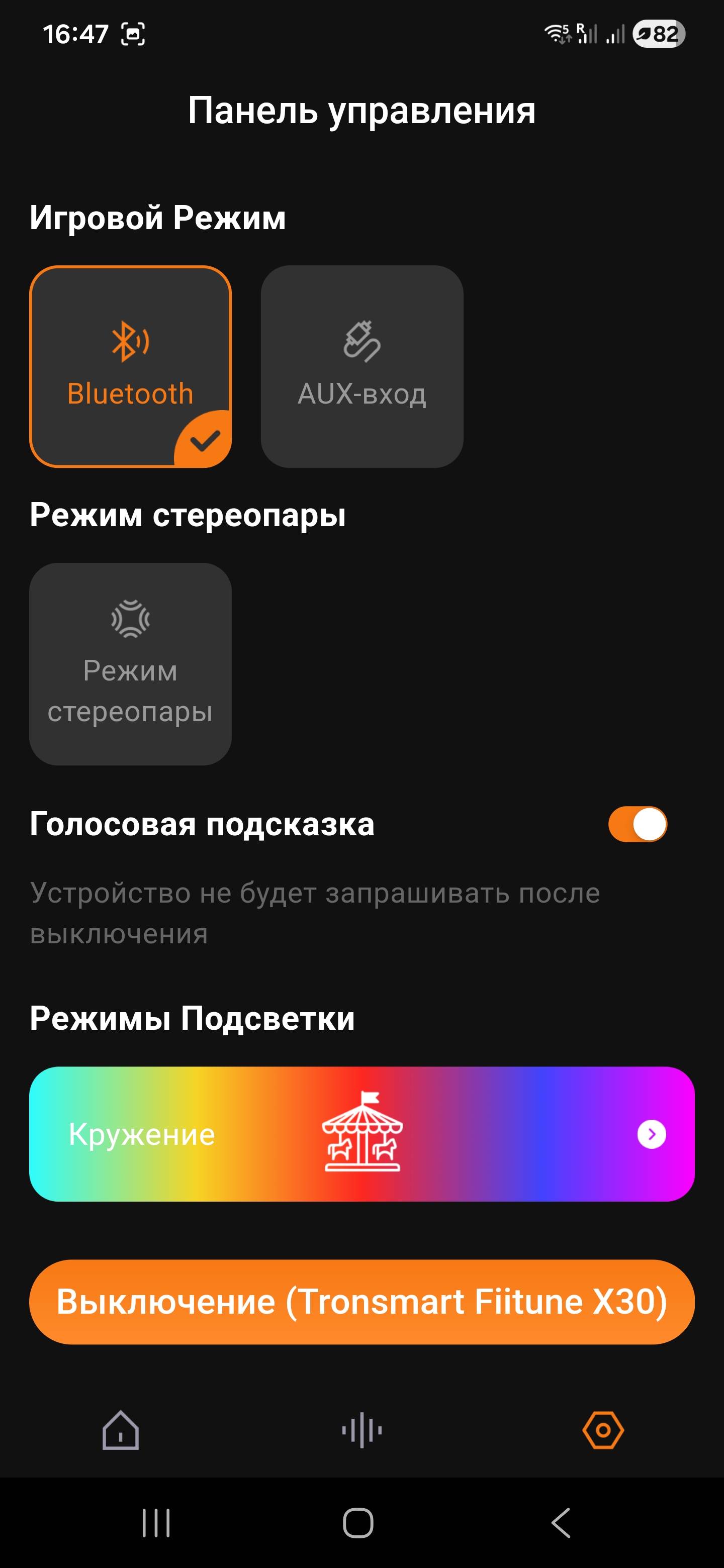Open the equalizer sound tab
724x1568 pixels.
(361, 1430)
